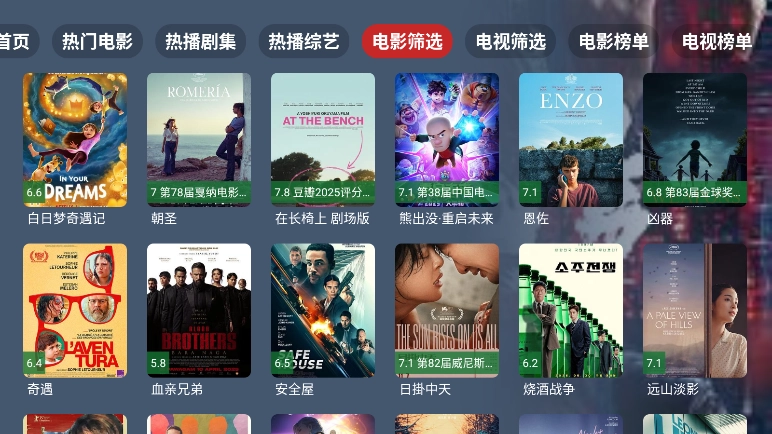Viewport: 772px width, 434px height.
Task: Open the movie 白日梦奇遇记
Action: (75, 140)
